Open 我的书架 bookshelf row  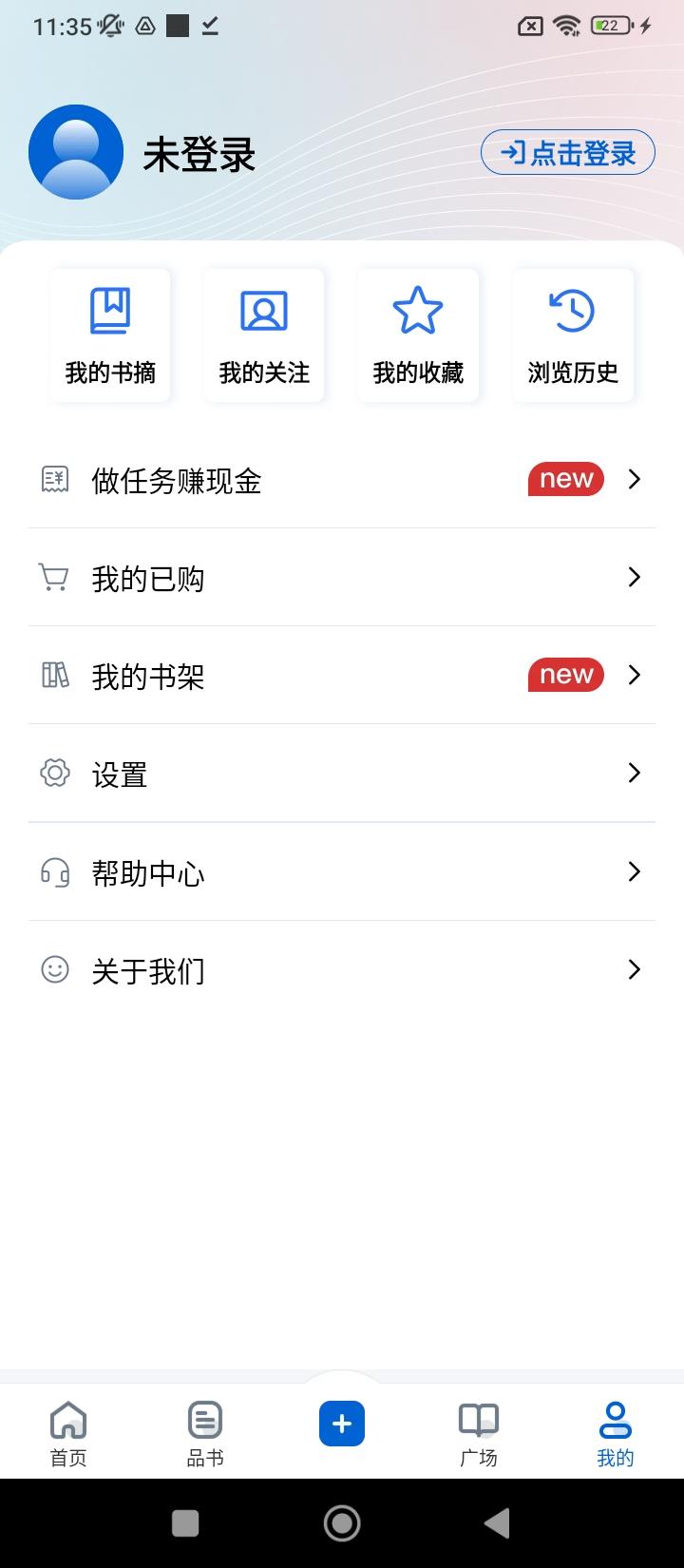pyautogui.click(x=342, y=676)
